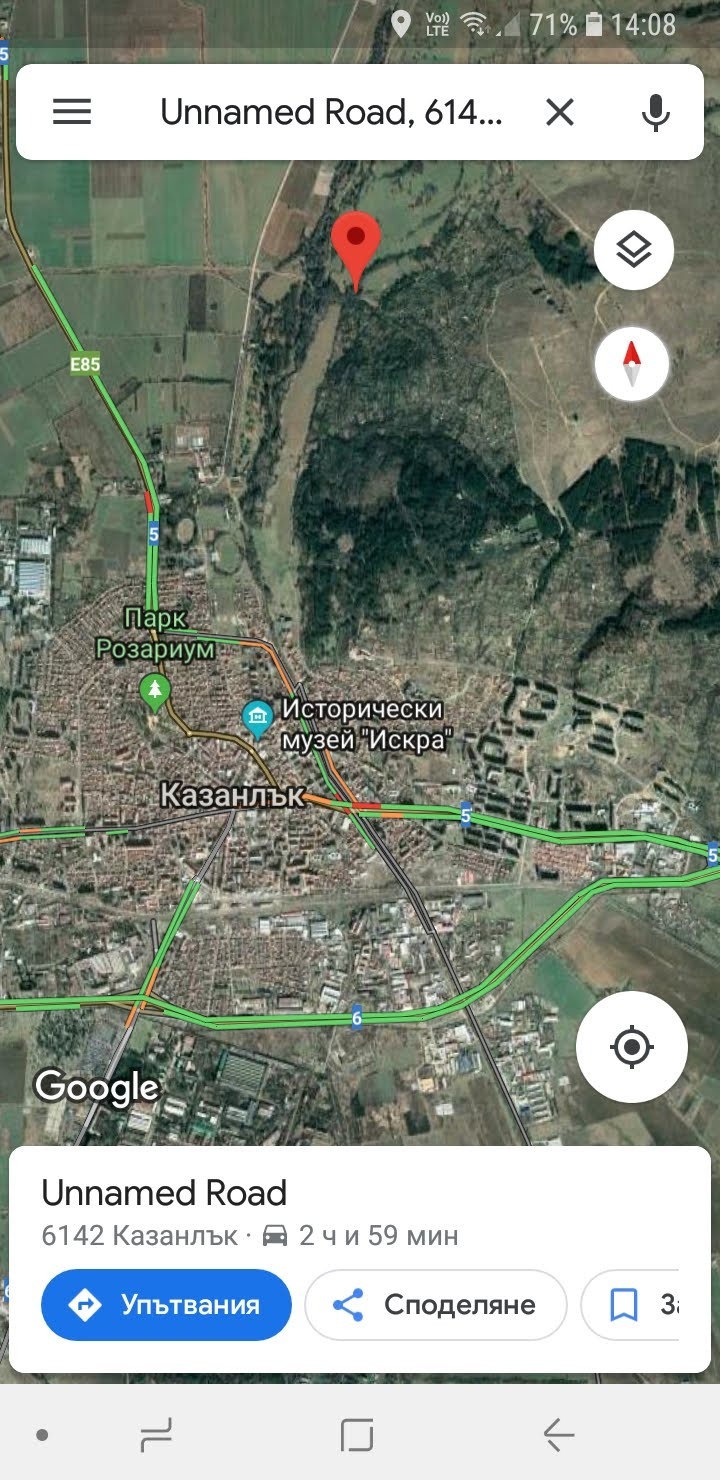
Task: Tap the search field showing Unnamed Road
Action: 330,113
